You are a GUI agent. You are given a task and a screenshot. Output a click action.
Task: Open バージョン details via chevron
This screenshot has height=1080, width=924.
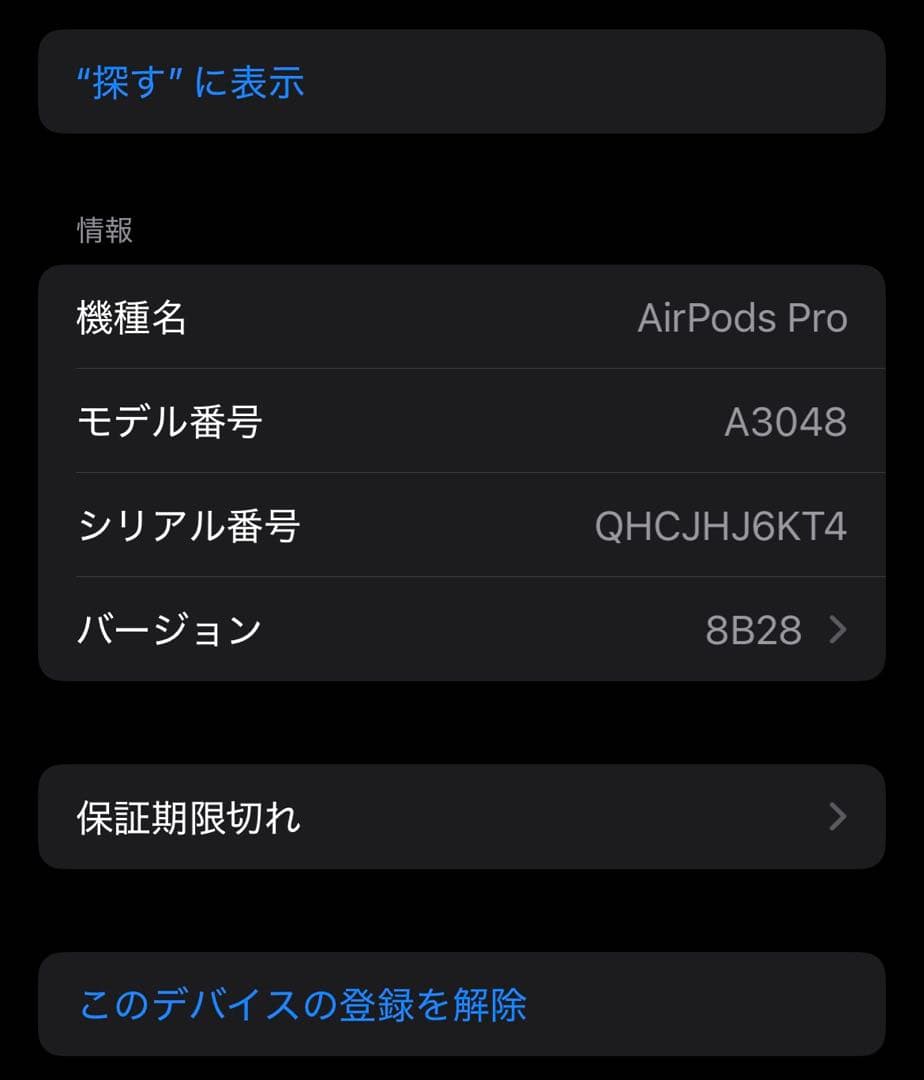point(838,629)
